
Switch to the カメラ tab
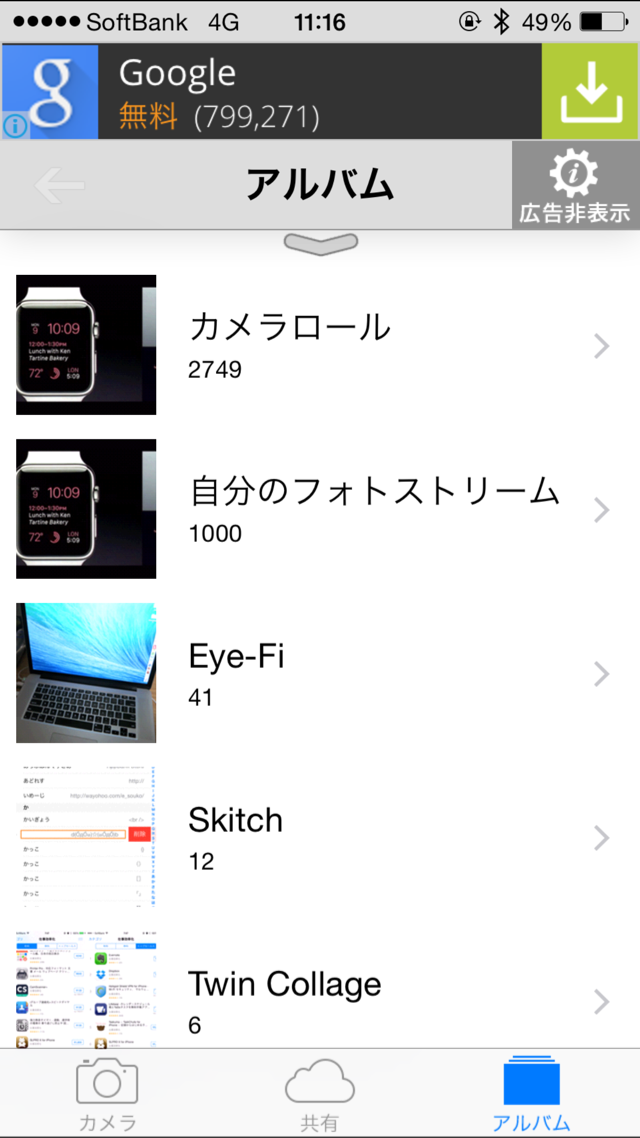coord(107,1093)
